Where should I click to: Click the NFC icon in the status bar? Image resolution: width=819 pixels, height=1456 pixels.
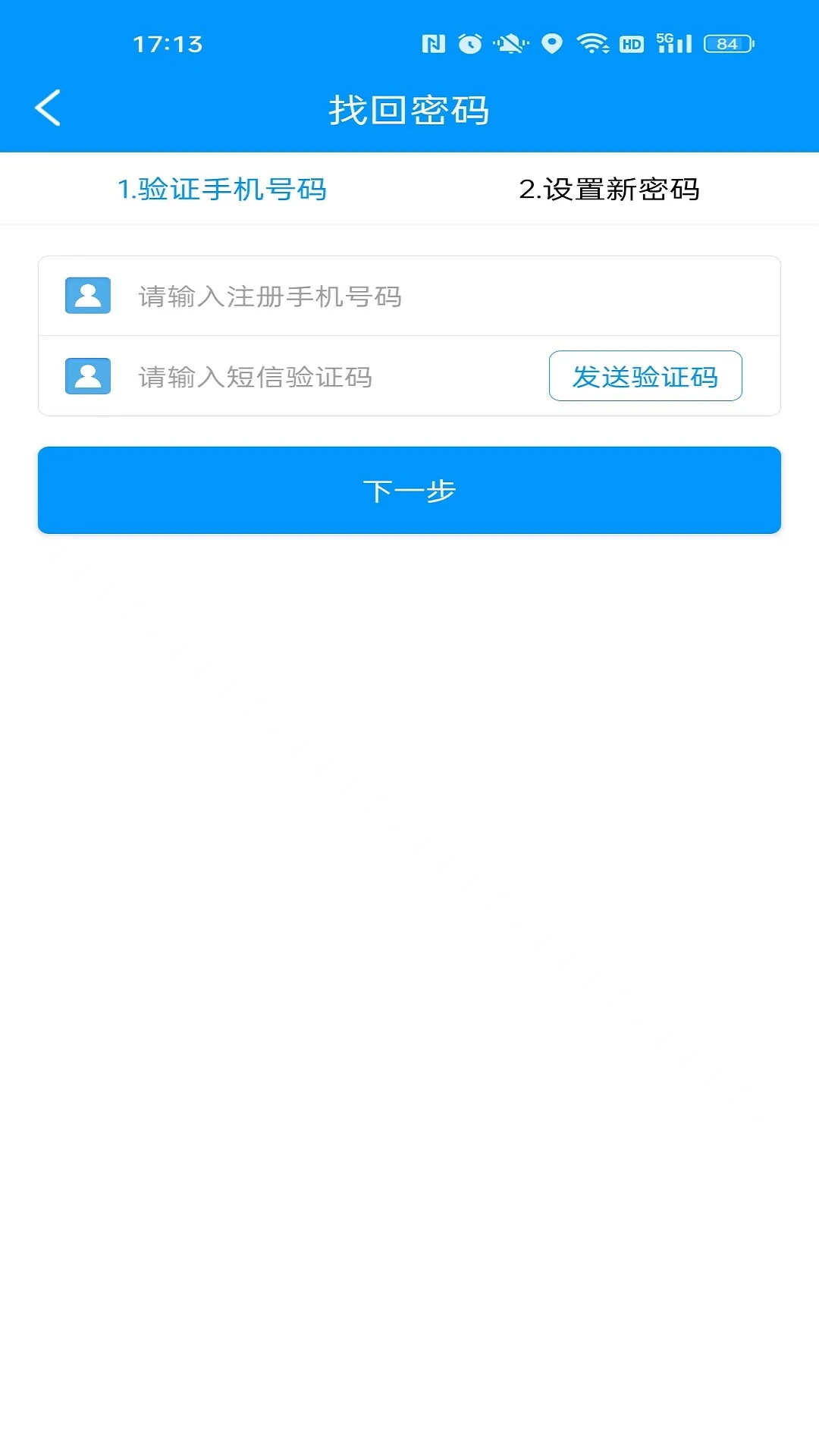tap(434, 45)
